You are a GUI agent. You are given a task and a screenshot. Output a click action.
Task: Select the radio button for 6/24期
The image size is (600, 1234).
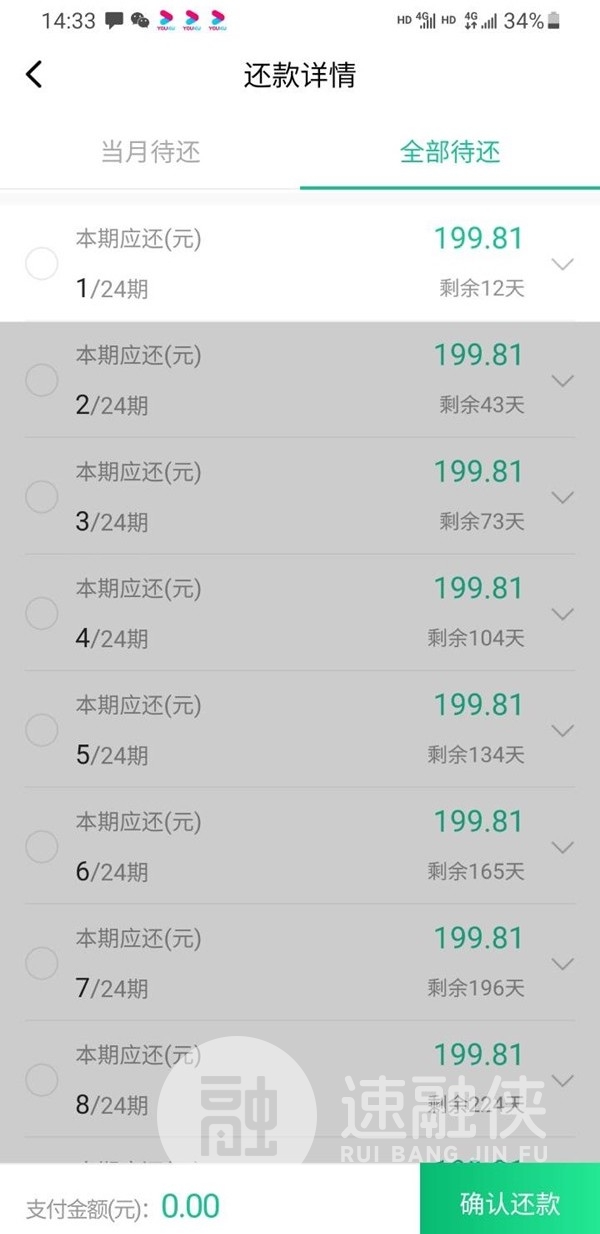42,847
